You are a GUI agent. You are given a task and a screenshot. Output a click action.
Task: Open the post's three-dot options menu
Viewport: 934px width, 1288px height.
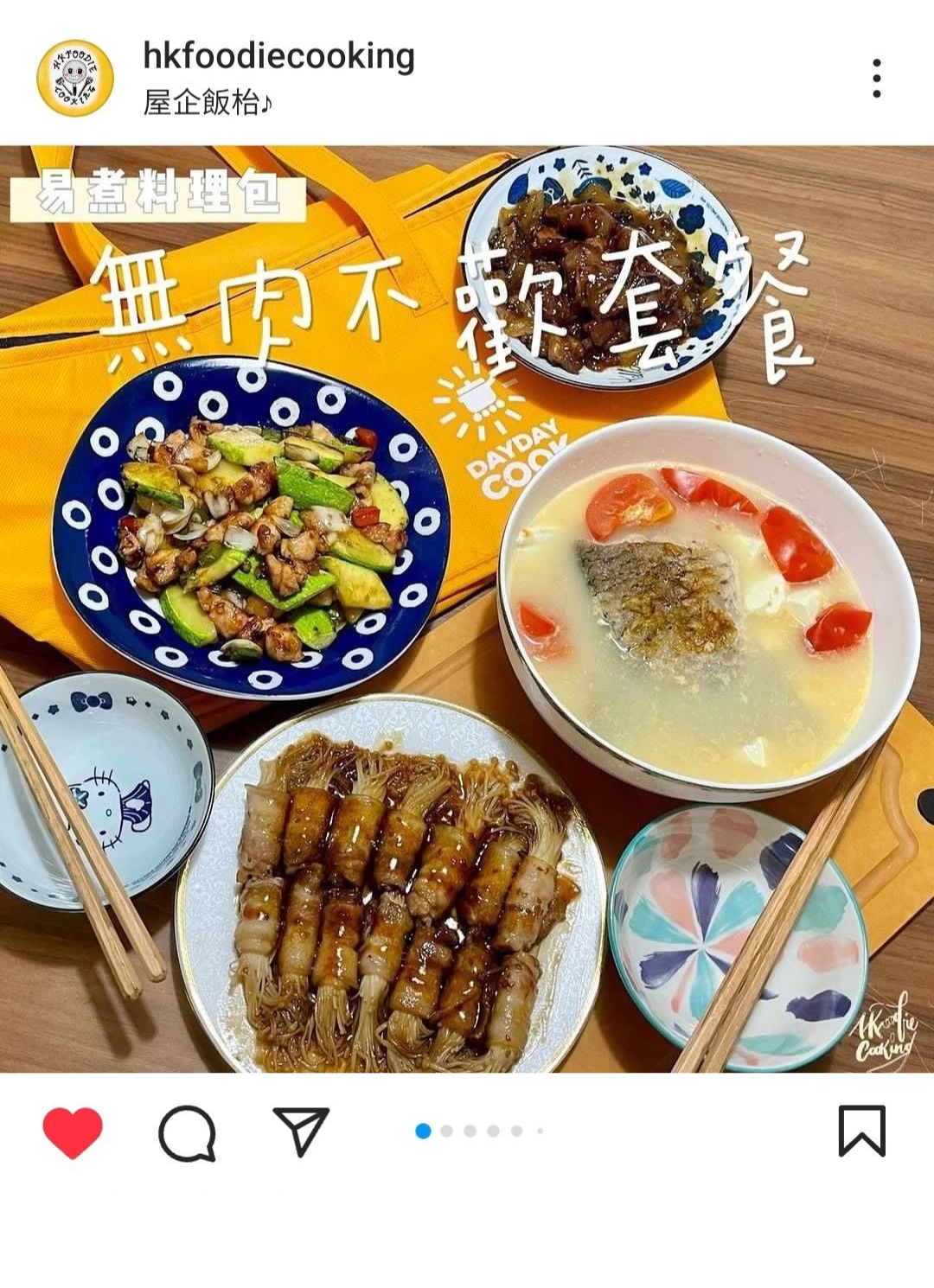tap(876, 79)
